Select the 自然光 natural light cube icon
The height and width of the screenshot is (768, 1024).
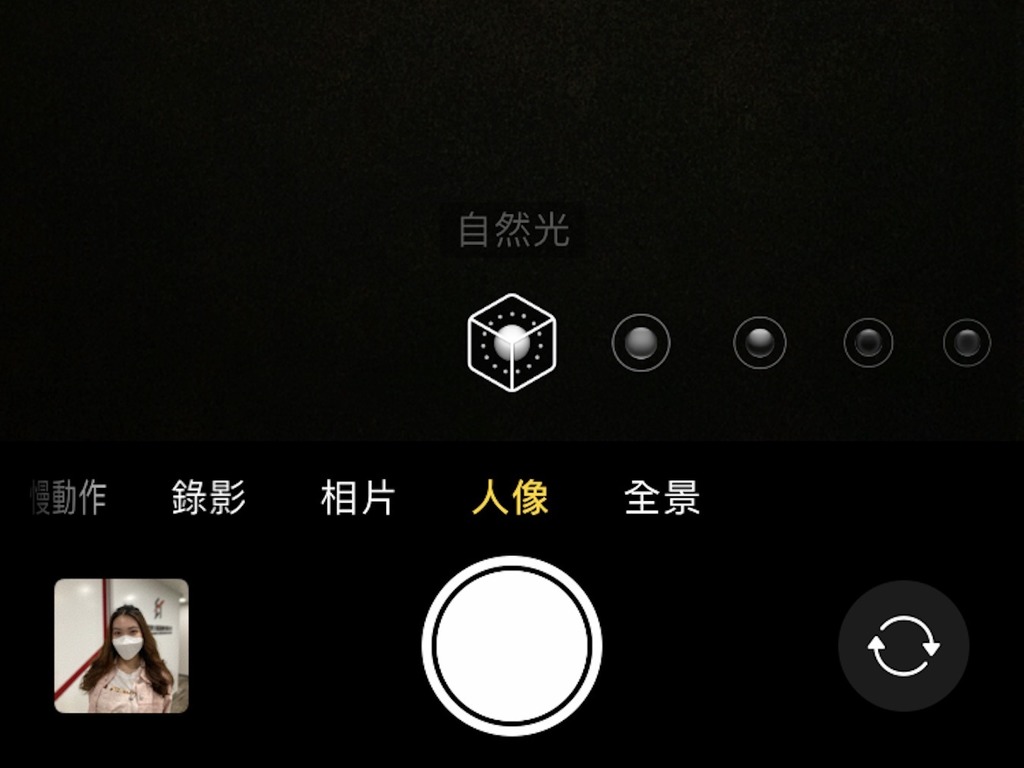[511, 342]
